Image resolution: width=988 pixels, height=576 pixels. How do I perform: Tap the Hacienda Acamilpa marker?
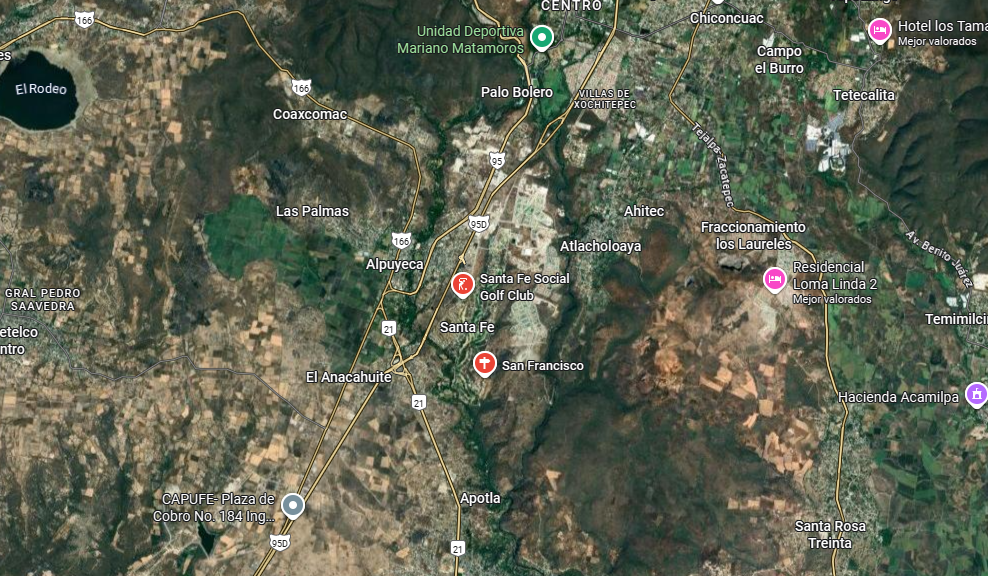(x=977, y=395)
